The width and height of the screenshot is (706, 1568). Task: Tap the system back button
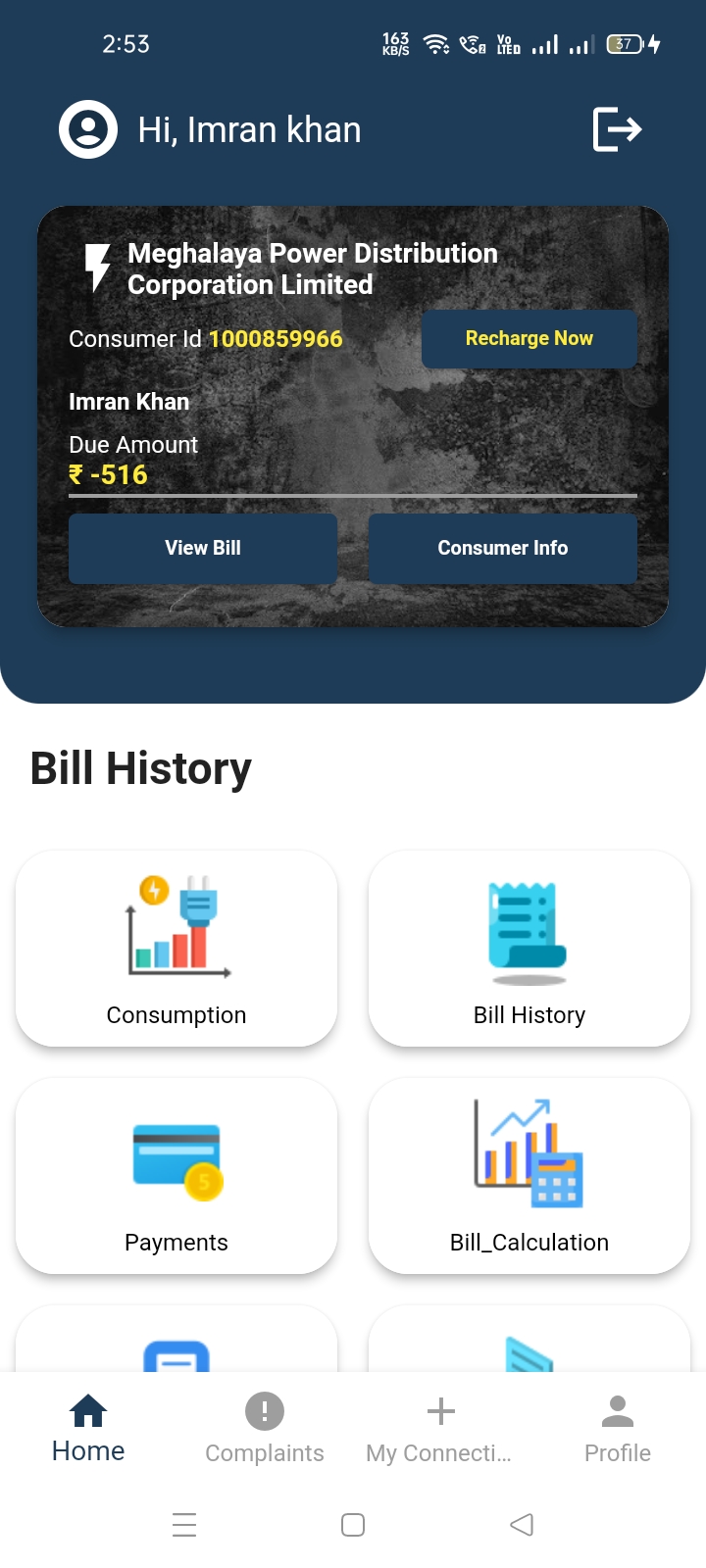click(x=522, y=1525)
